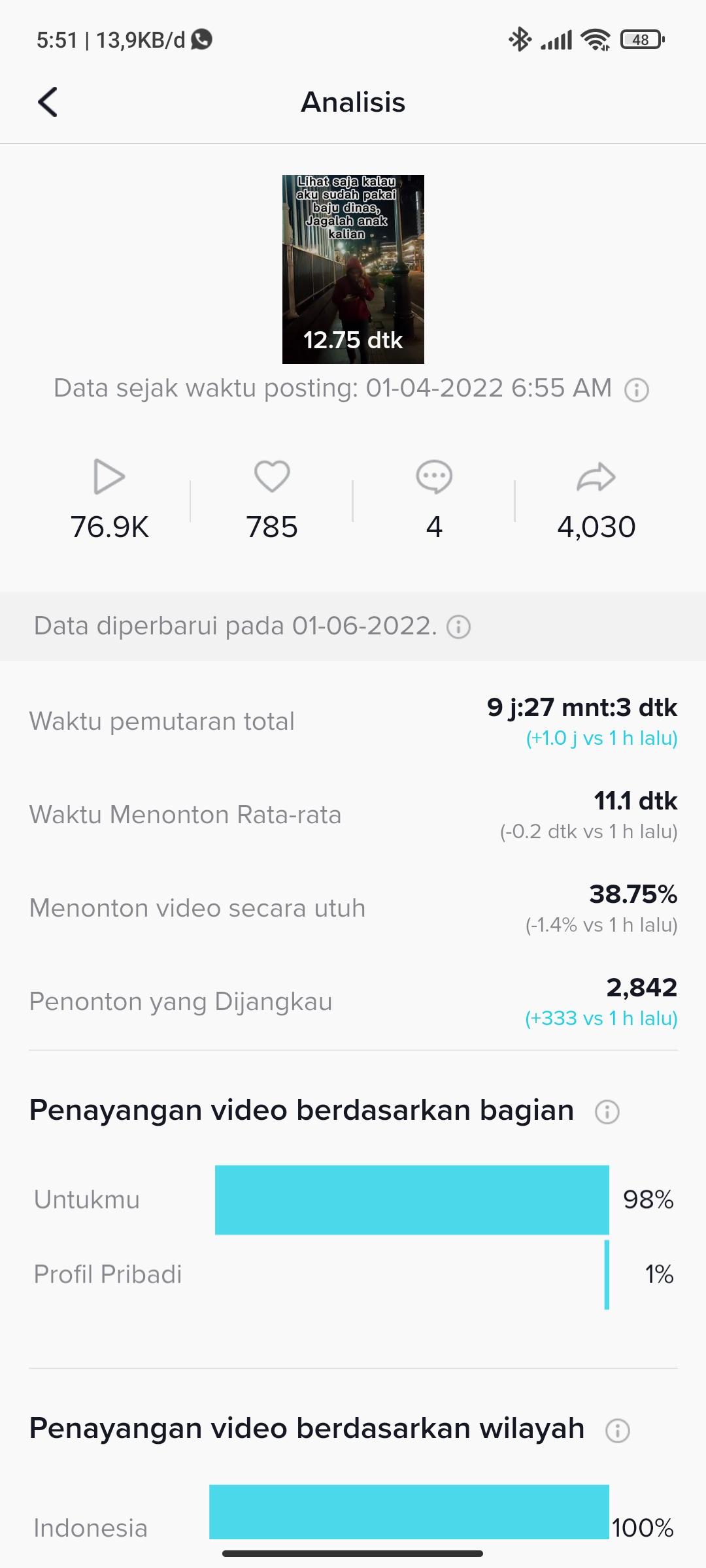Go back from the Analisis screen

point(48,102)
